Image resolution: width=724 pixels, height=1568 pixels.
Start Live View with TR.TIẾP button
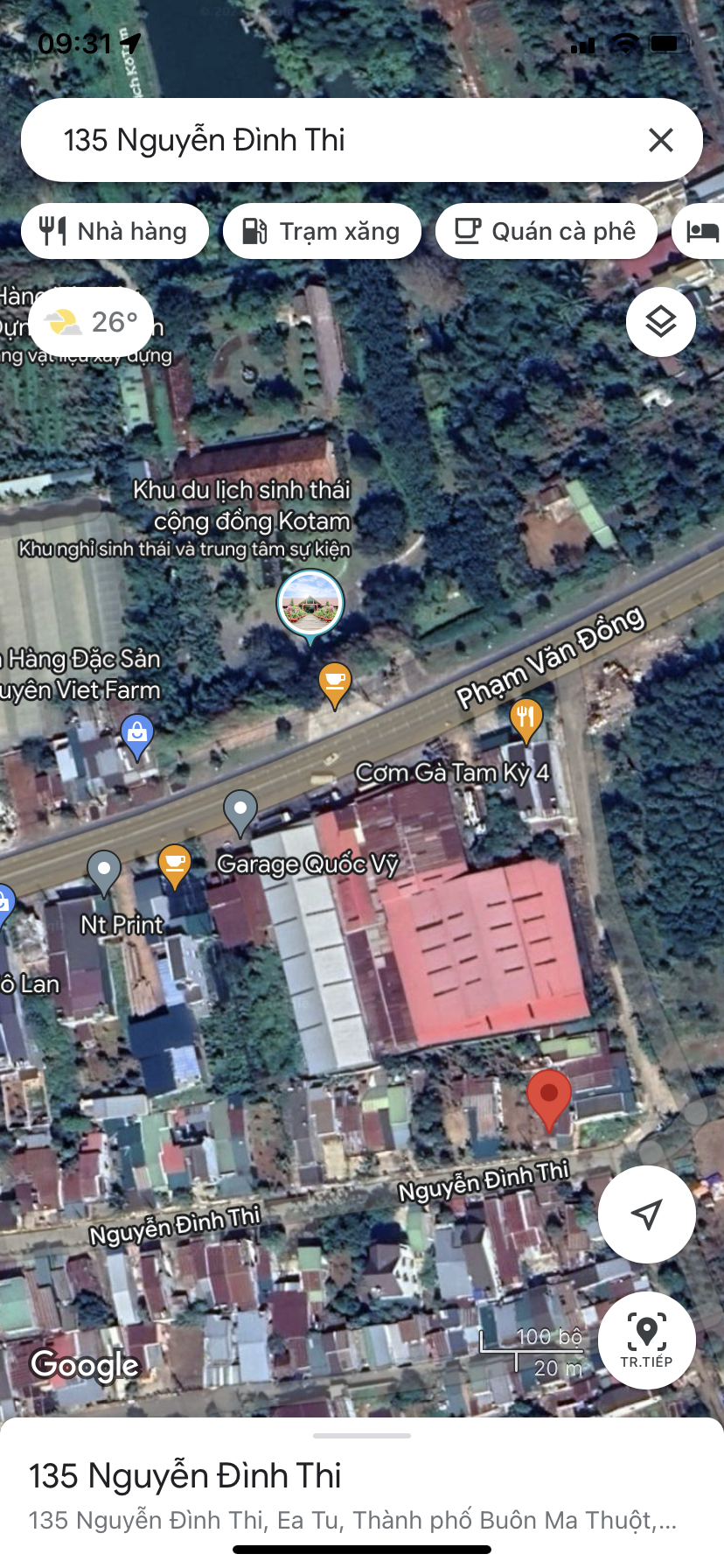coord(647,1340)
